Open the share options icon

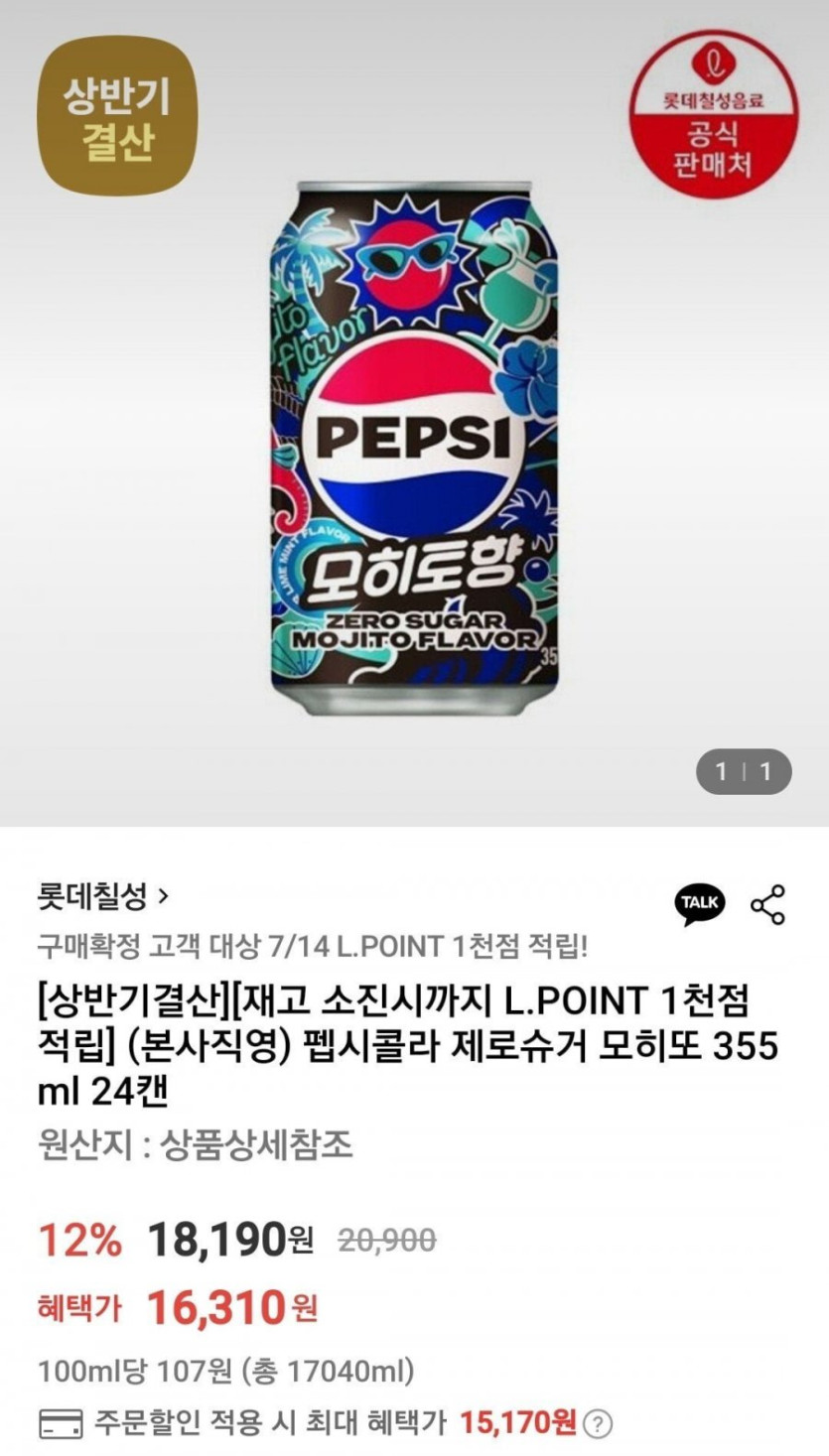767,904
